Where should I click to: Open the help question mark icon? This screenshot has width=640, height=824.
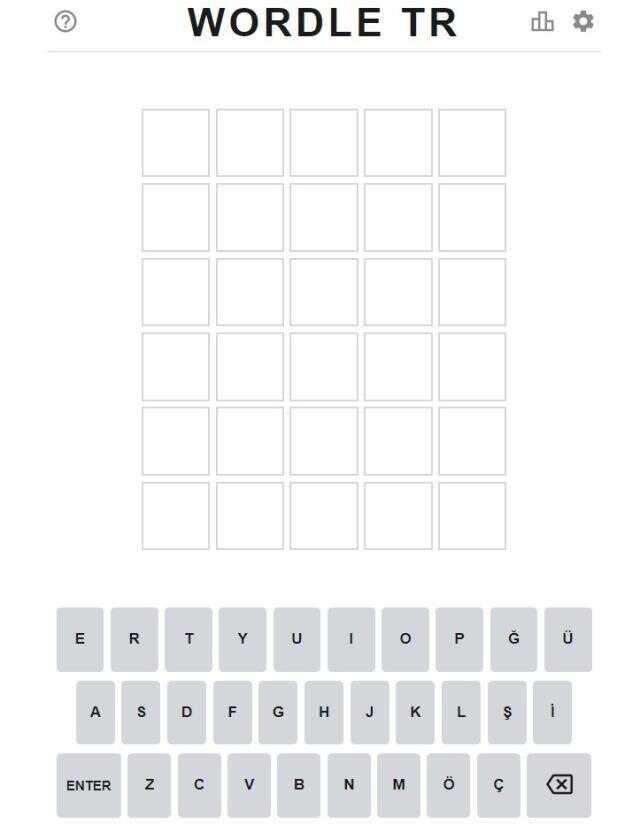[x=65, y=22]
